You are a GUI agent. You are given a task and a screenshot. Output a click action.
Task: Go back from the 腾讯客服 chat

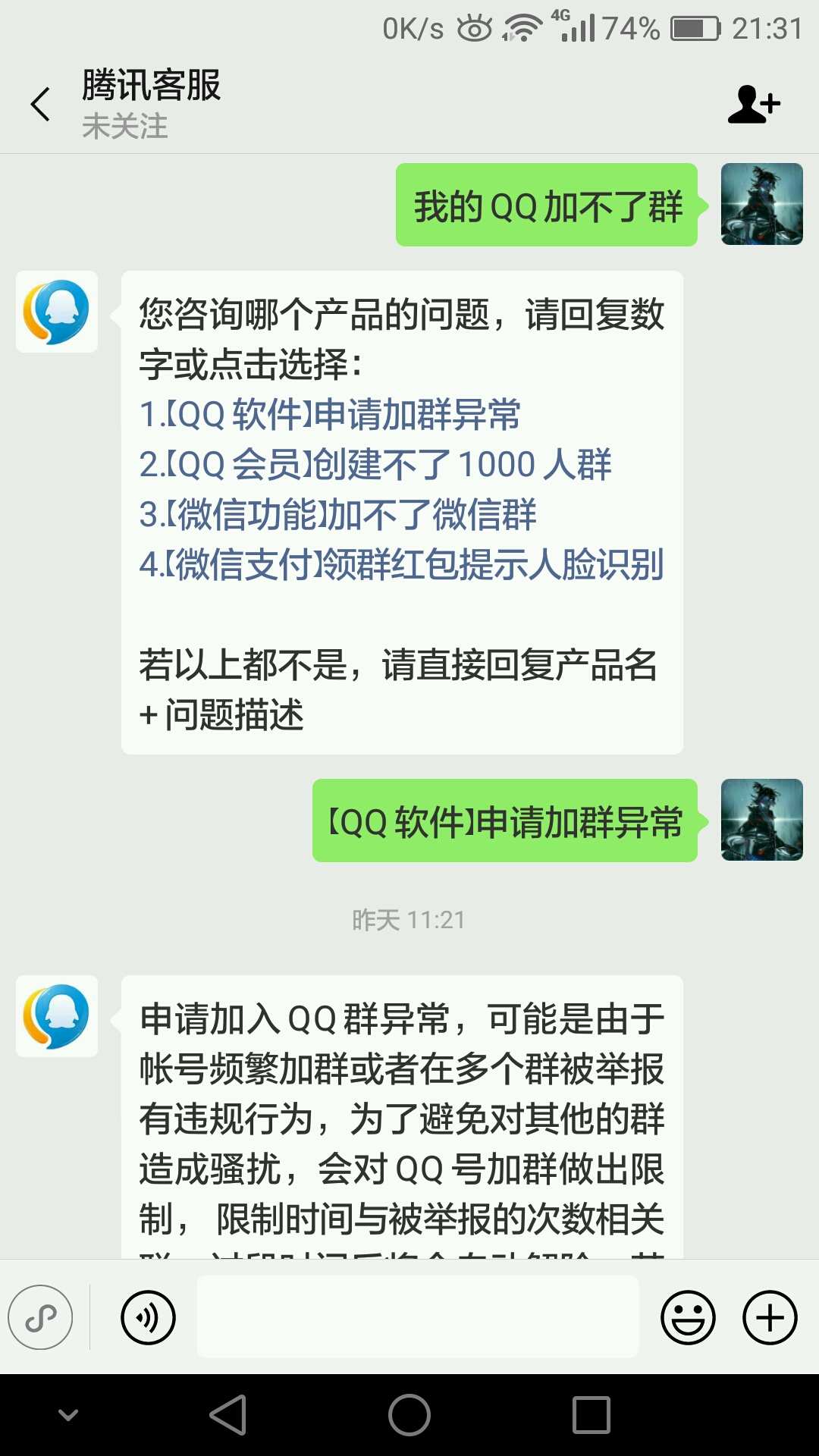point(41,104)
